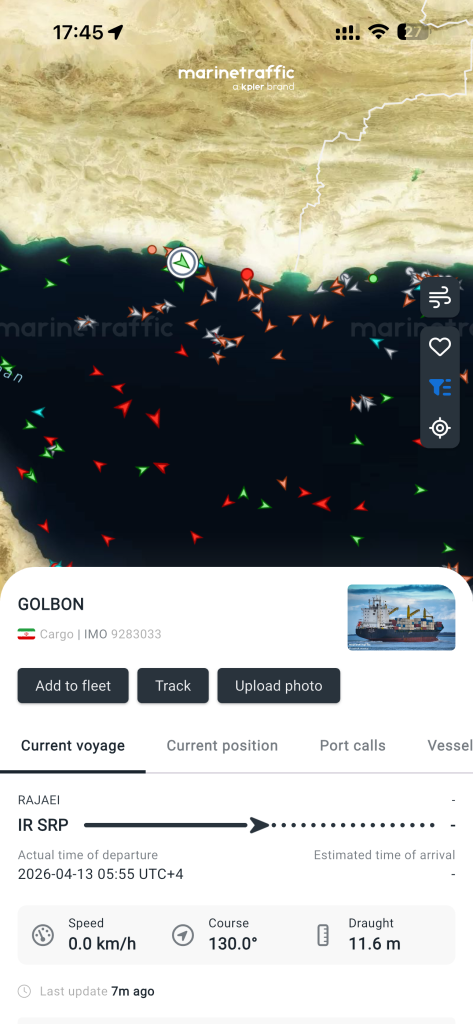Open the wind layer icon

click(x=440, y=299)
